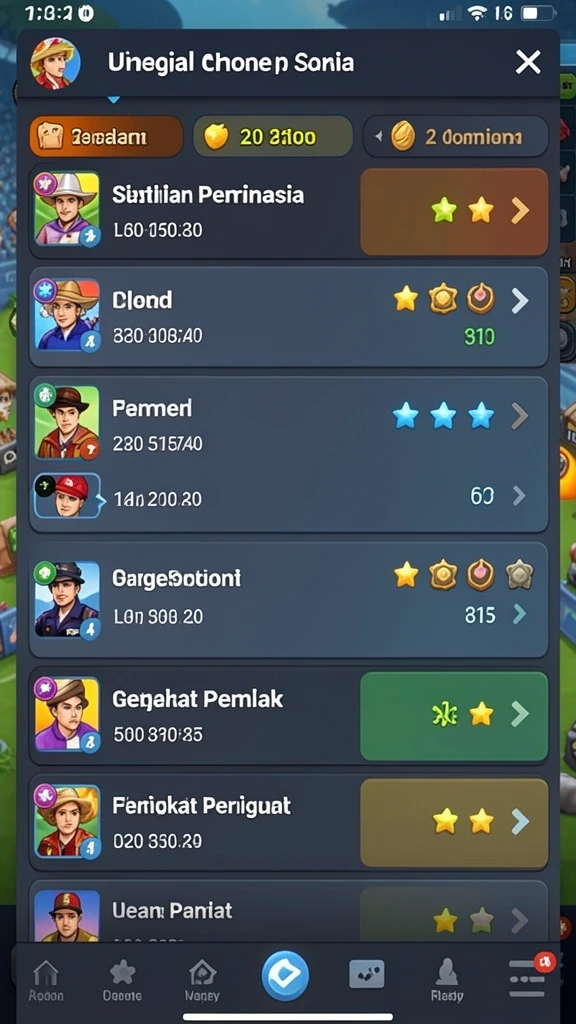Image resolution: width=576 pixels, height=1024 pixels.
Task: Go to the Rooon home tab
Action: coord(46,980)
